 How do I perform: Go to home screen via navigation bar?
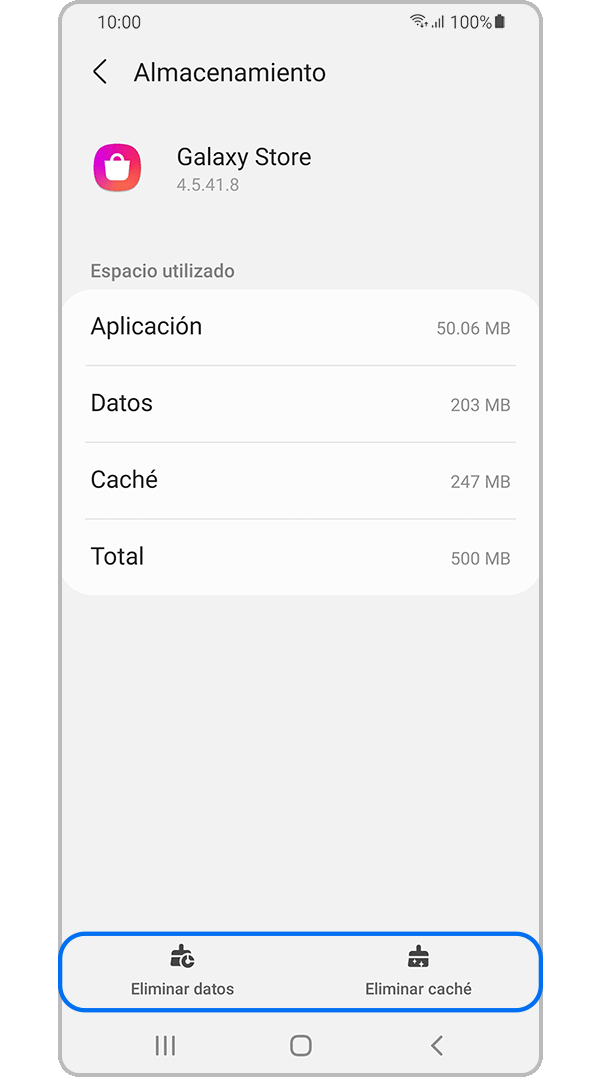[300, 1045]
